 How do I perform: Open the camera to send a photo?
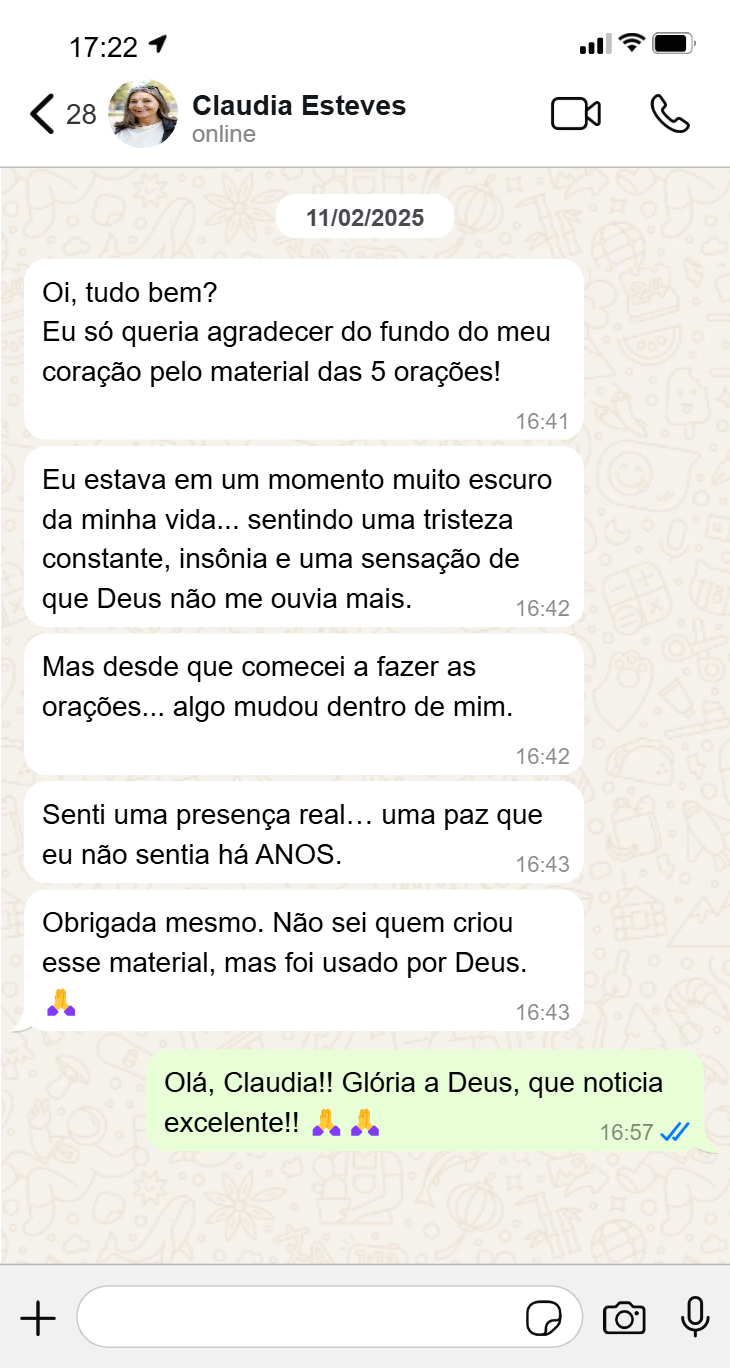(x=624, y=1319)
